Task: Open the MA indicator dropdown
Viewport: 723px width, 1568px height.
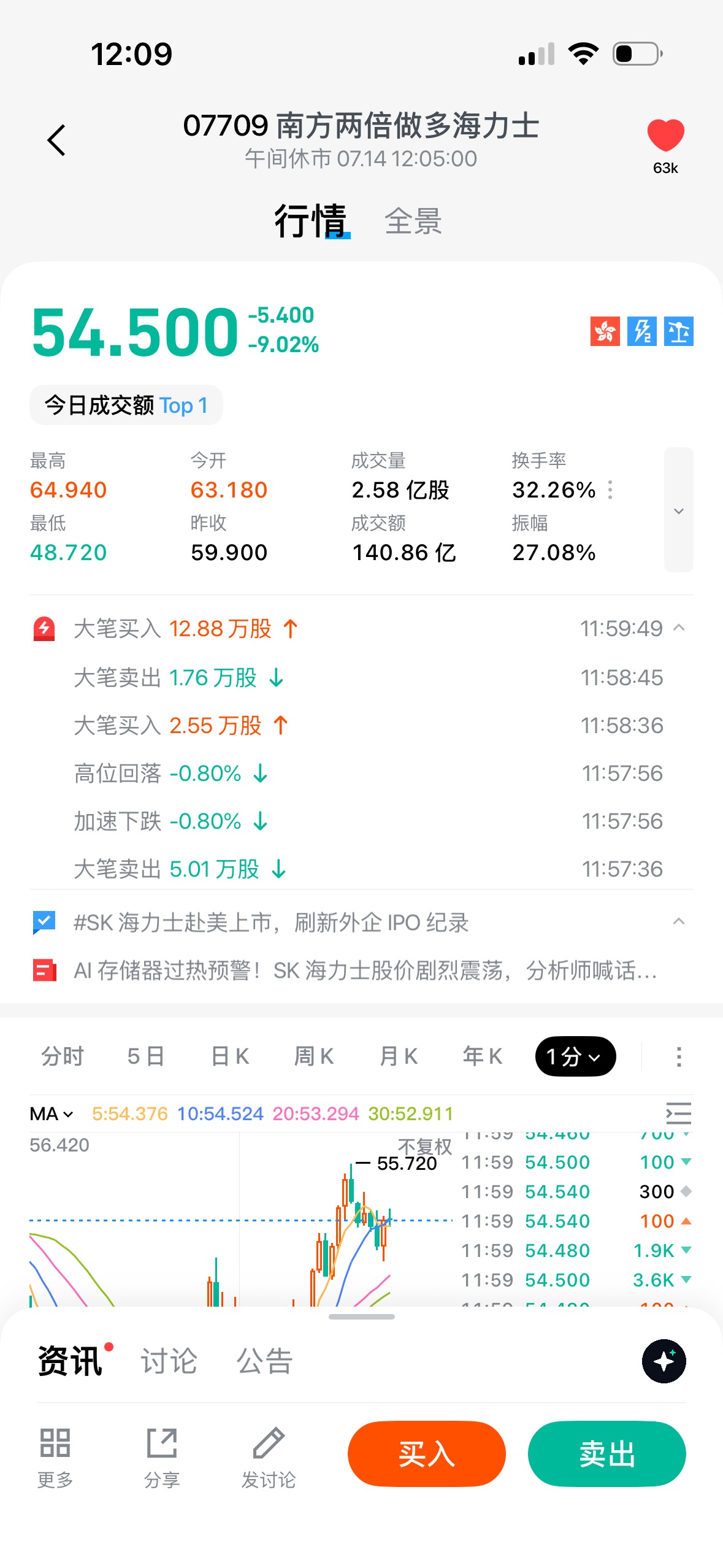Action: click(52, 1113)
